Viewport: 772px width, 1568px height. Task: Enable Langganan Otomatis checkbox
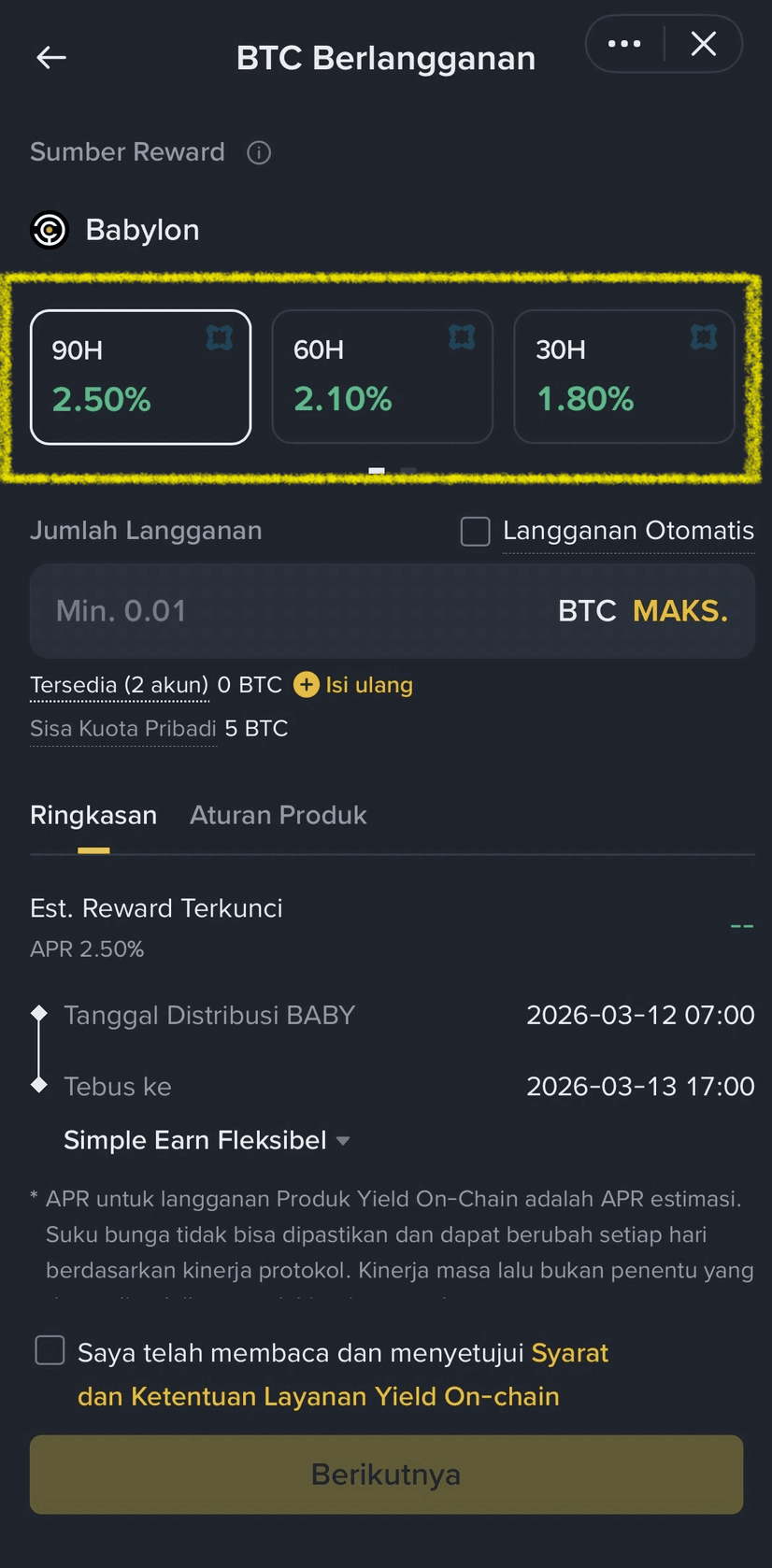point(475,532)
